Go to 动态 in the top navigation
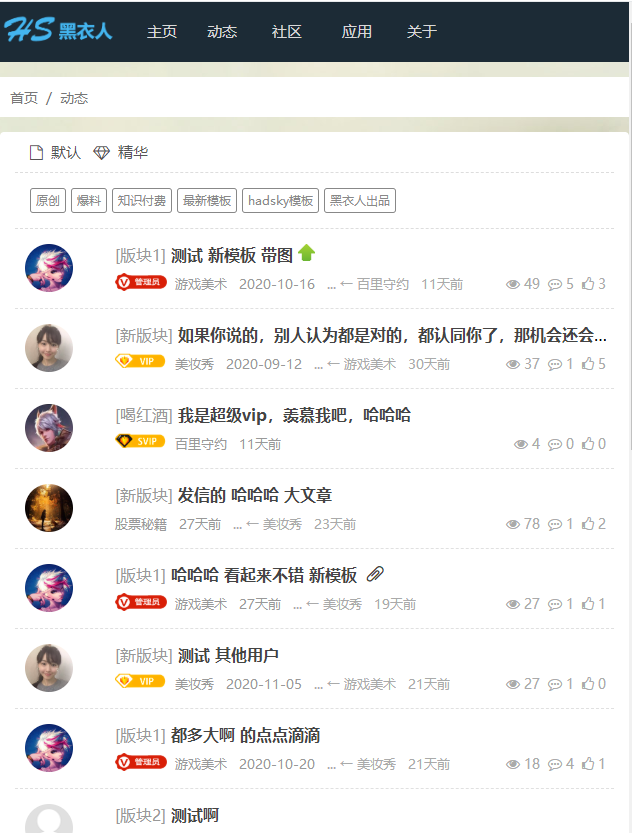 pos(222,31)
